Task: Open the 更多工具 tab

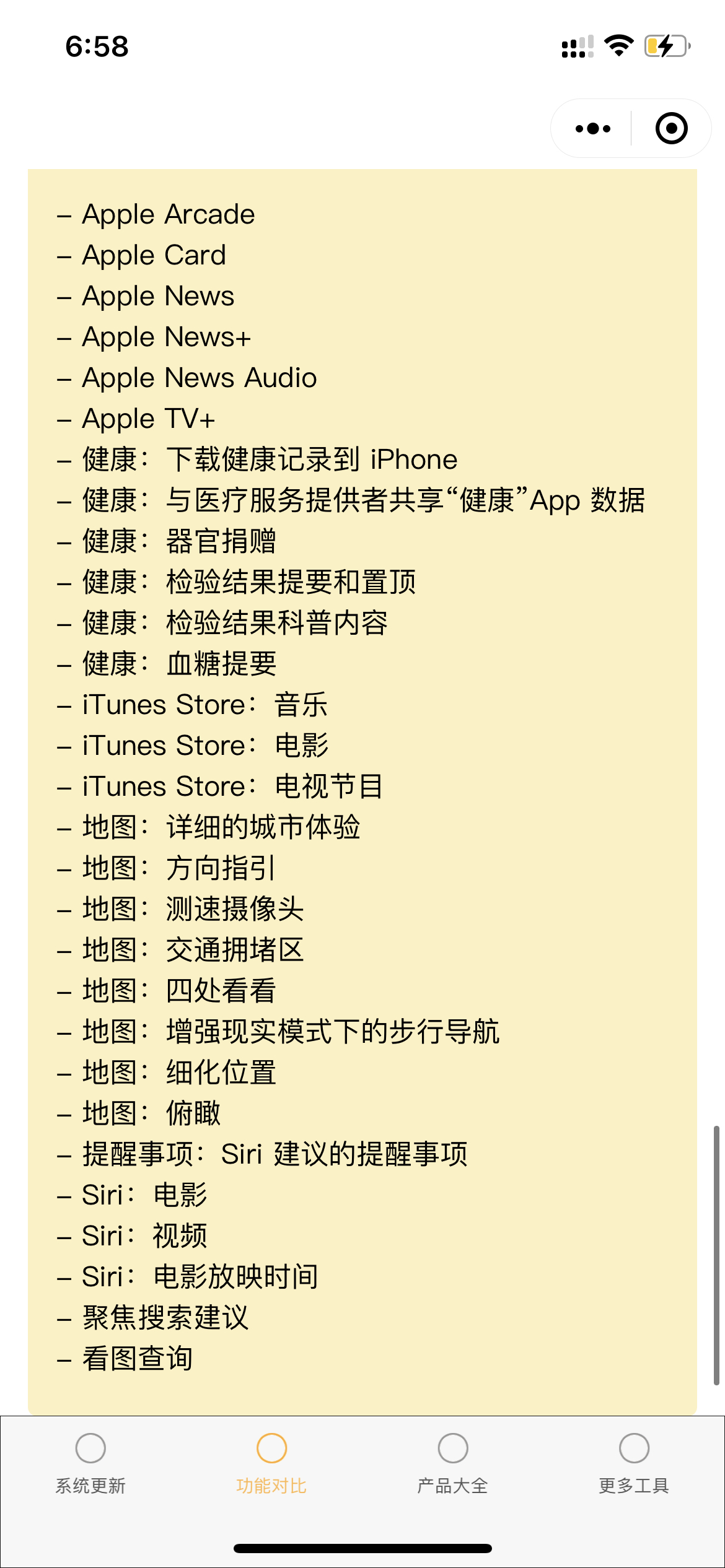Action: click(633, 1463)
